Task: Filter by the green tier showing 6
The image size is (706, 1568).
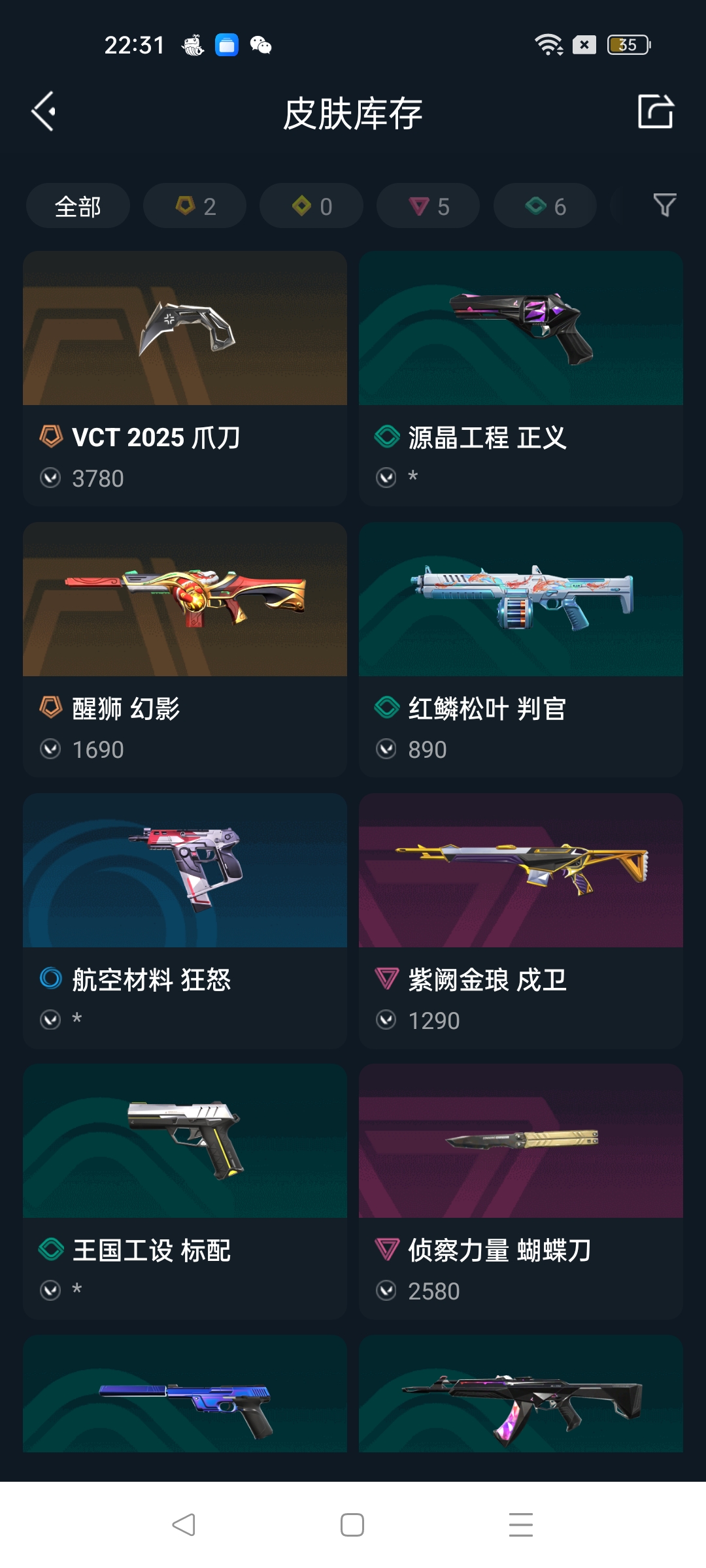Action: (545, 206)
